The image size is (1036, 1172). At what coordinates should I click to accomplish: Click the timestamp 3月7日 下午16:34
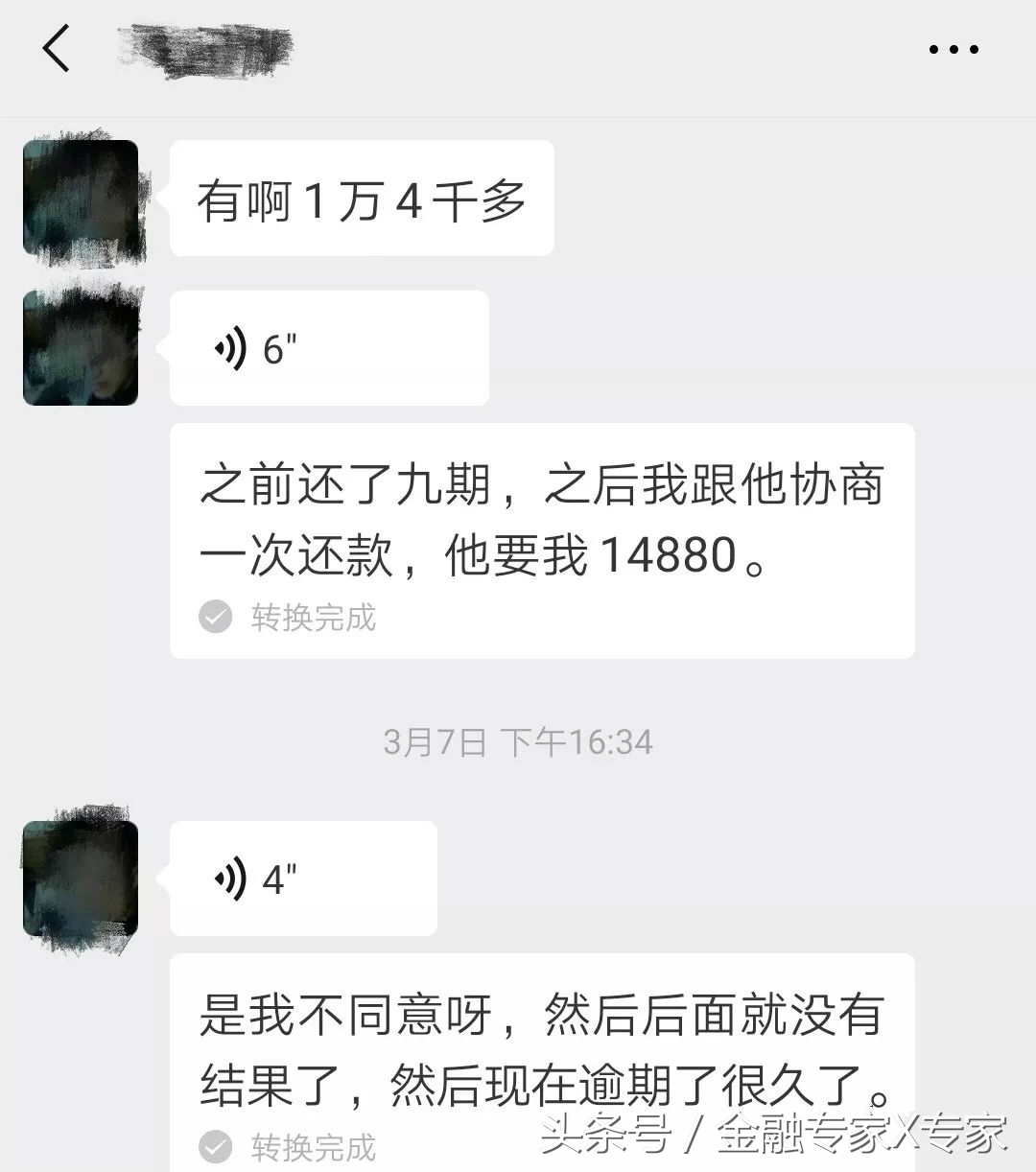(x=518, y=741)
